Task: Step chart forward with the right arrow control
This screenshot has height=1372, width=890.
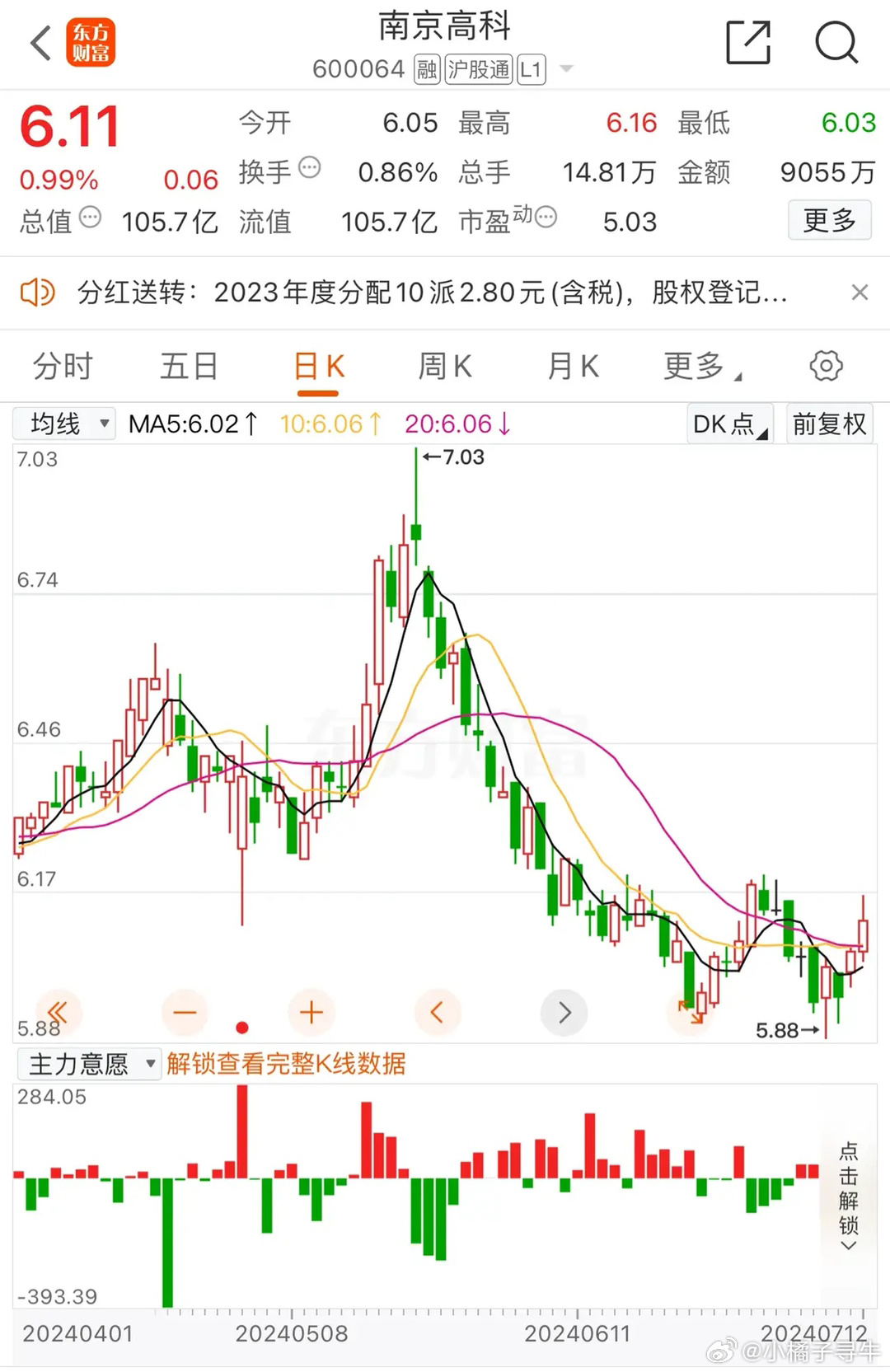Action: point(564,1013)
